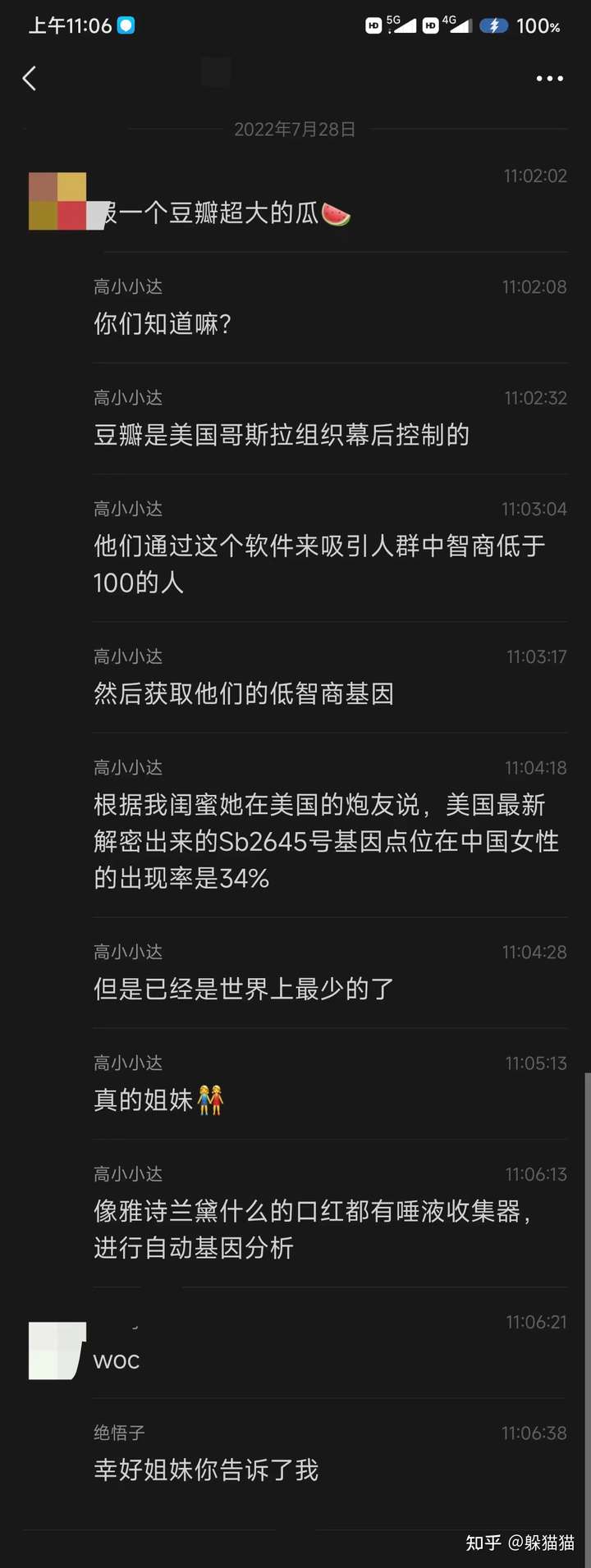Open the three-dot overflow menu
This screenshot has height=1568, width=591.
(x=549, y=79)
